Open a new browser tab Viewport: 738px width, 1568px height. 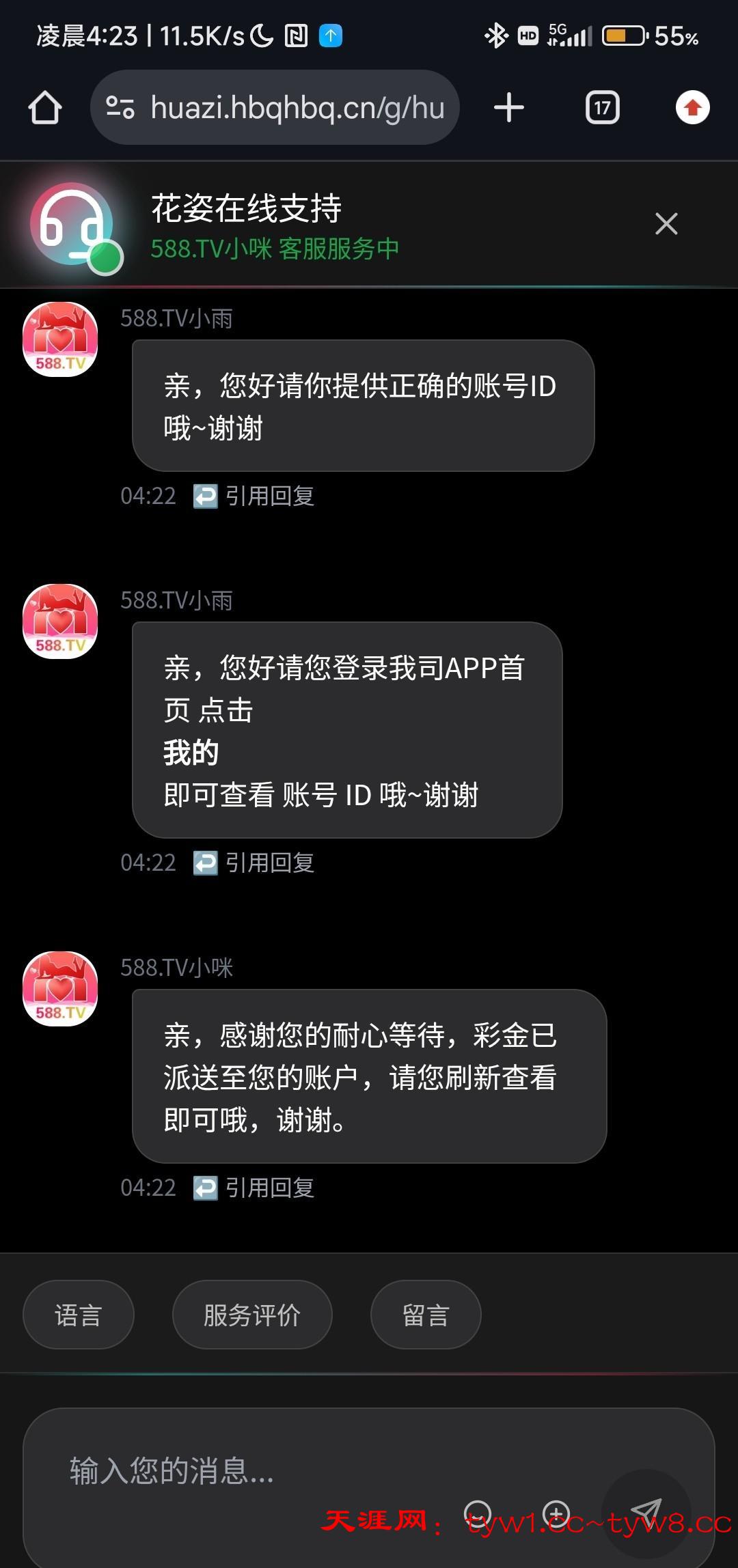(x=508, y=108)
